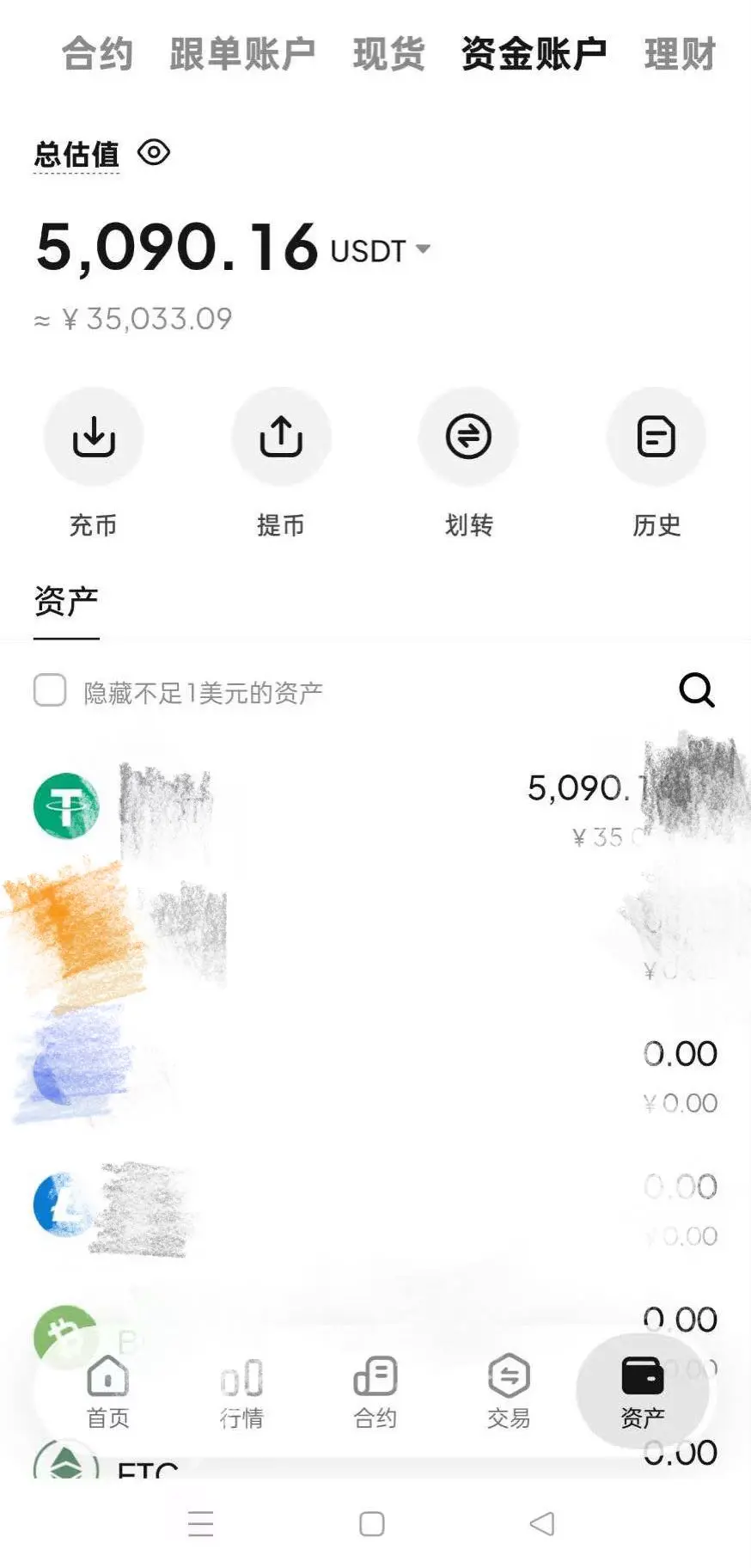Open the 充币 deposit icon
This screenshot has height=1568, width=751.
coord(94,437)
